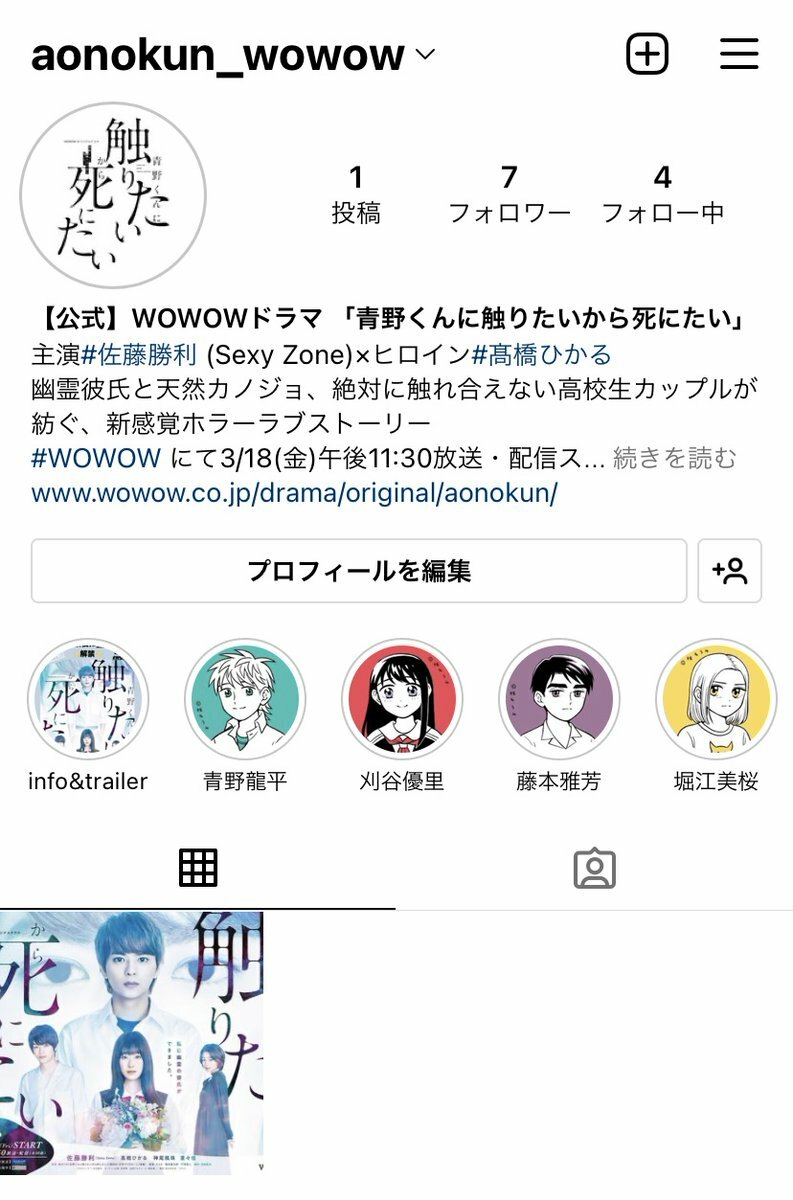Open the hamburger menu

point(739,54)
